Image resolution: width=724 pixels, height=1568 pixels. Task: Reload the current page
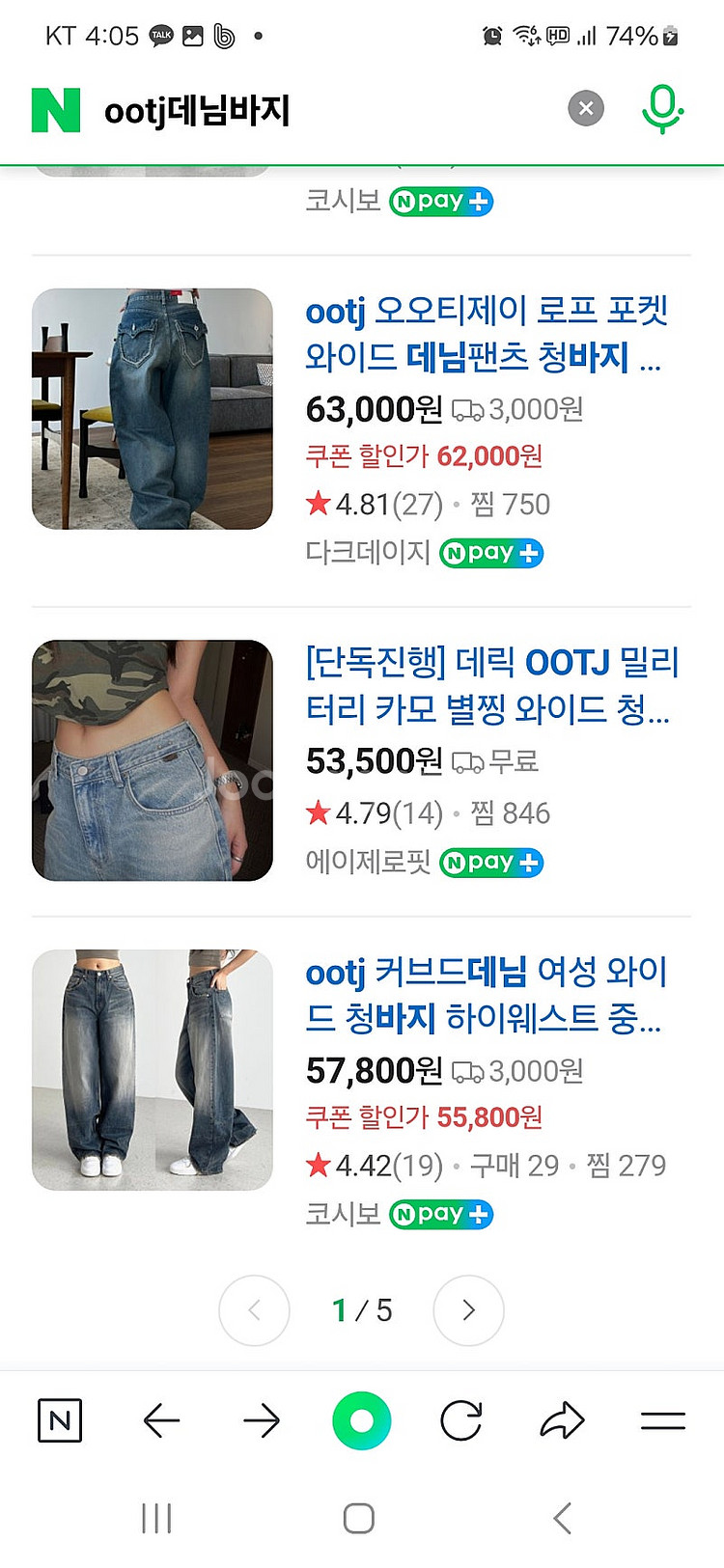coord(461,1420)
